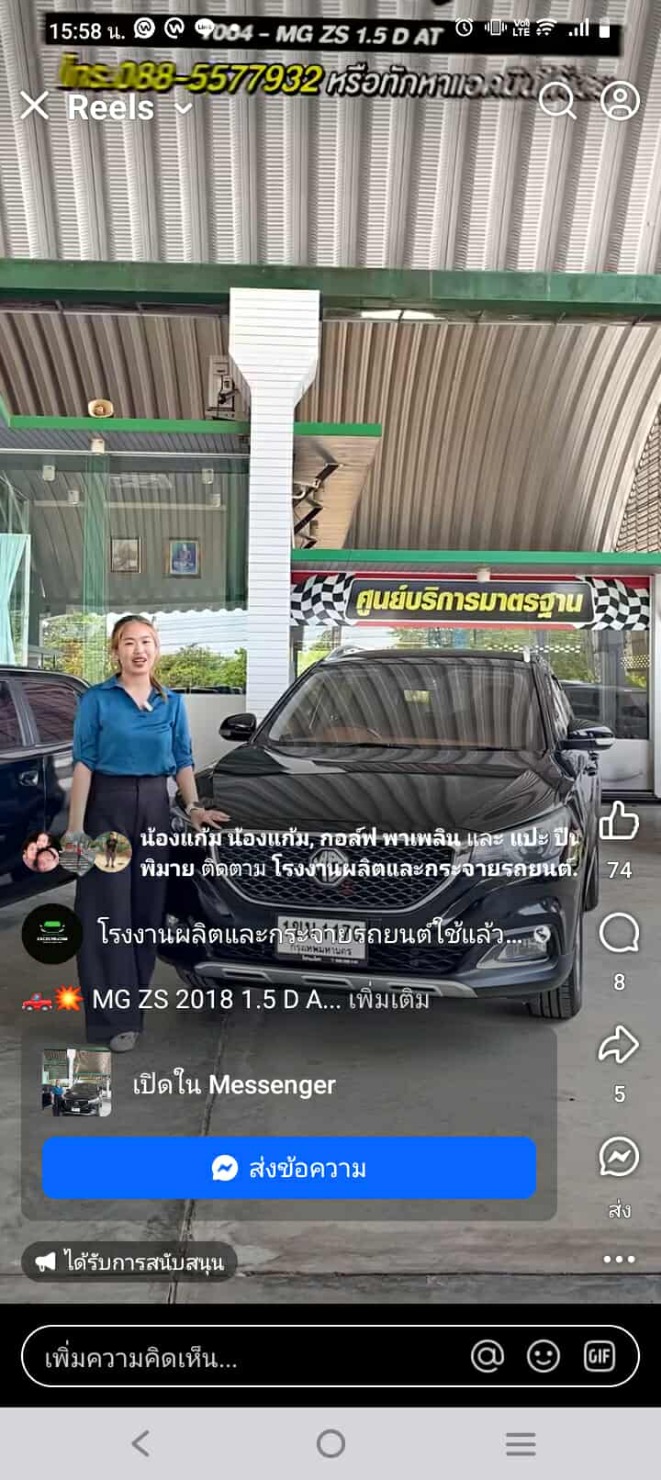
Task: Open Reels search
Action: 556,100
